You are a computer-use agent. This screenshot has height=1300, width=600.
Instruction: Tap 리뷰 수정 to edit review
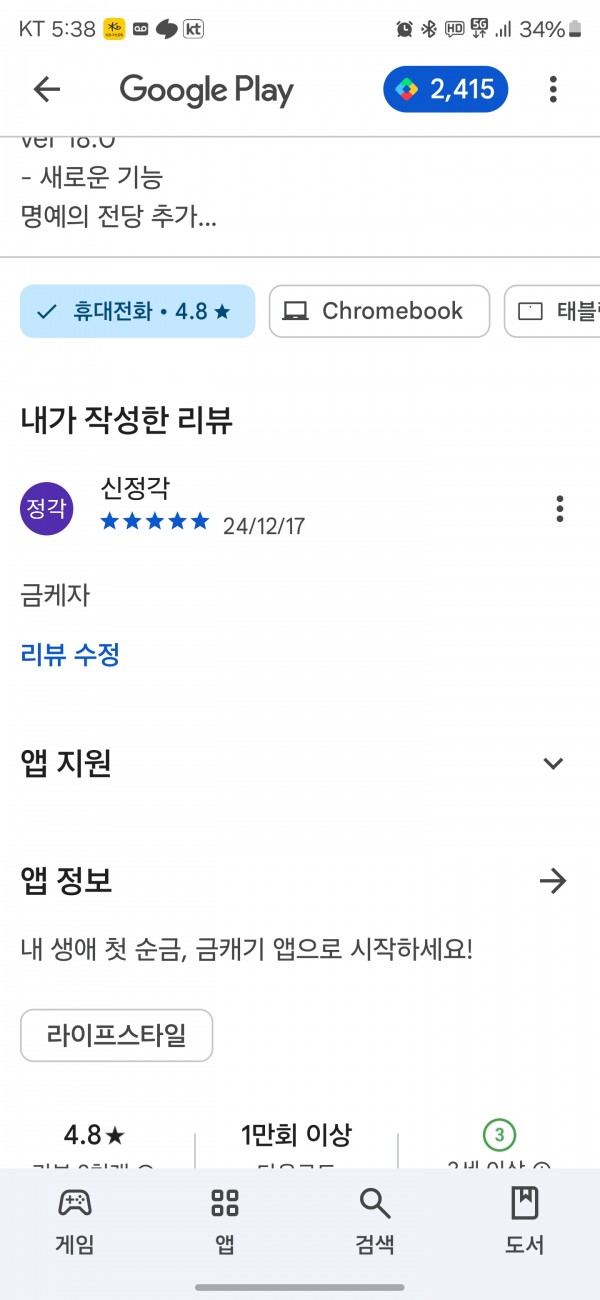pos(70,655)
